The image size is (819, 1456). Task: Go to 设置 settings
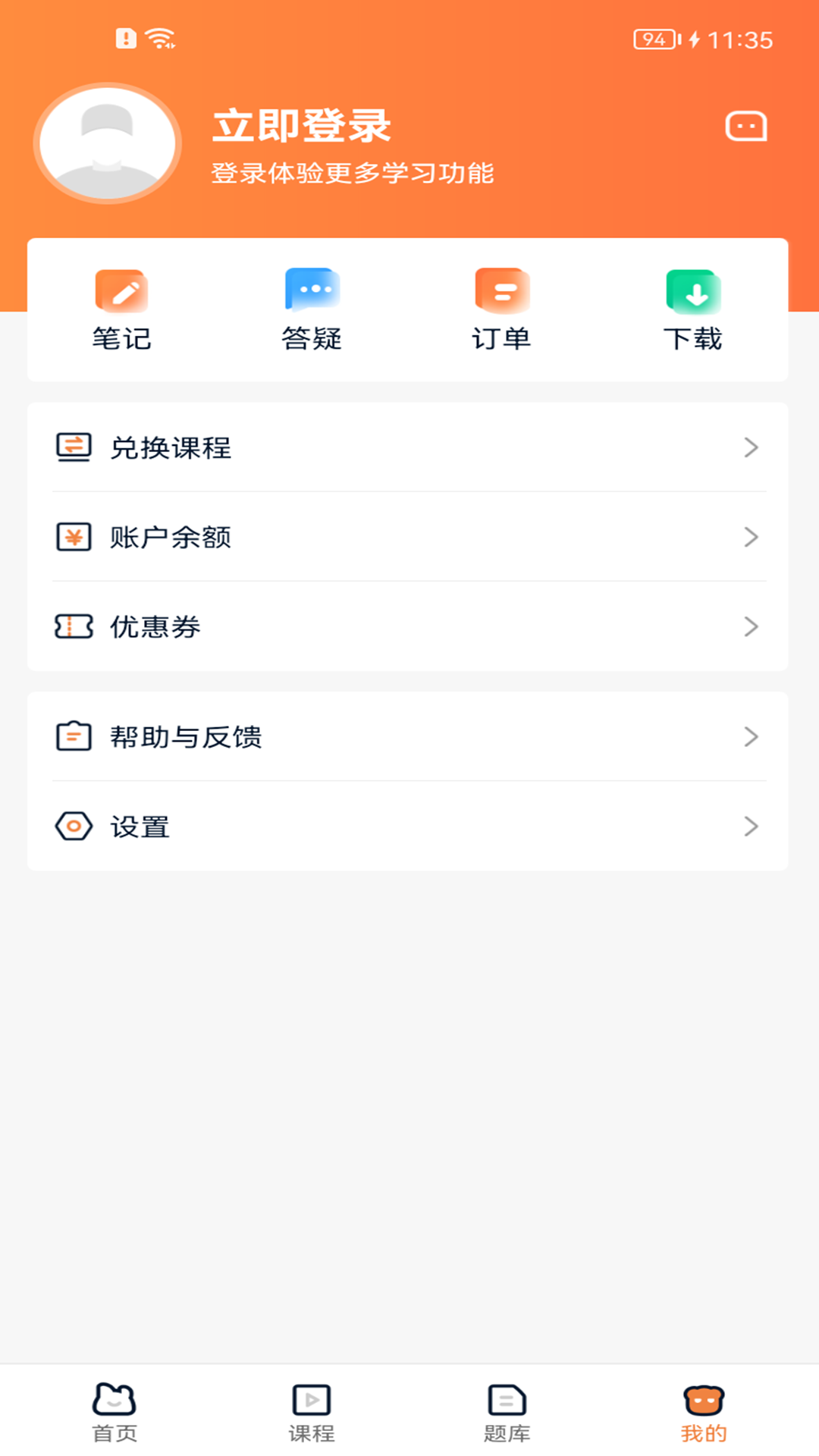tap(408, 826)
